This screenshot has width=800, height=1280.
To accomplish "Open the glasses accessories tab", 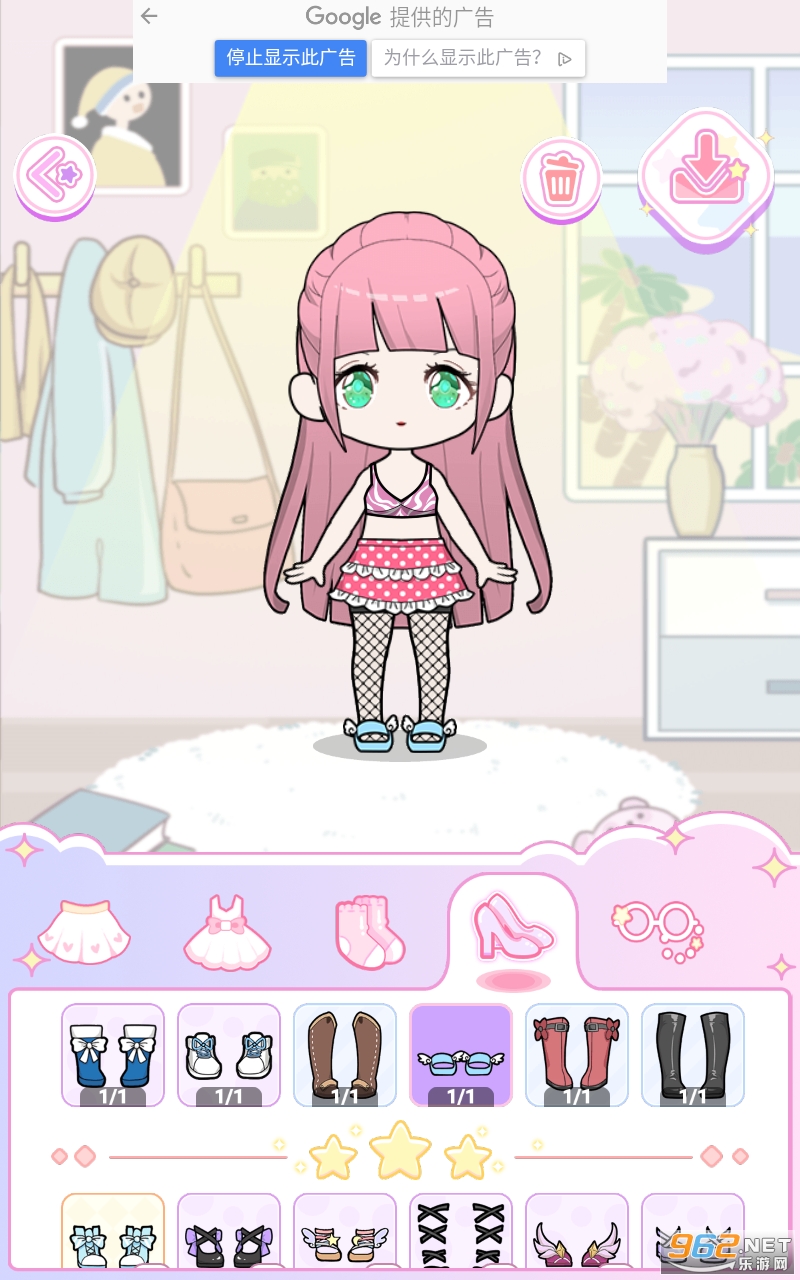I will tap(657, 929).
